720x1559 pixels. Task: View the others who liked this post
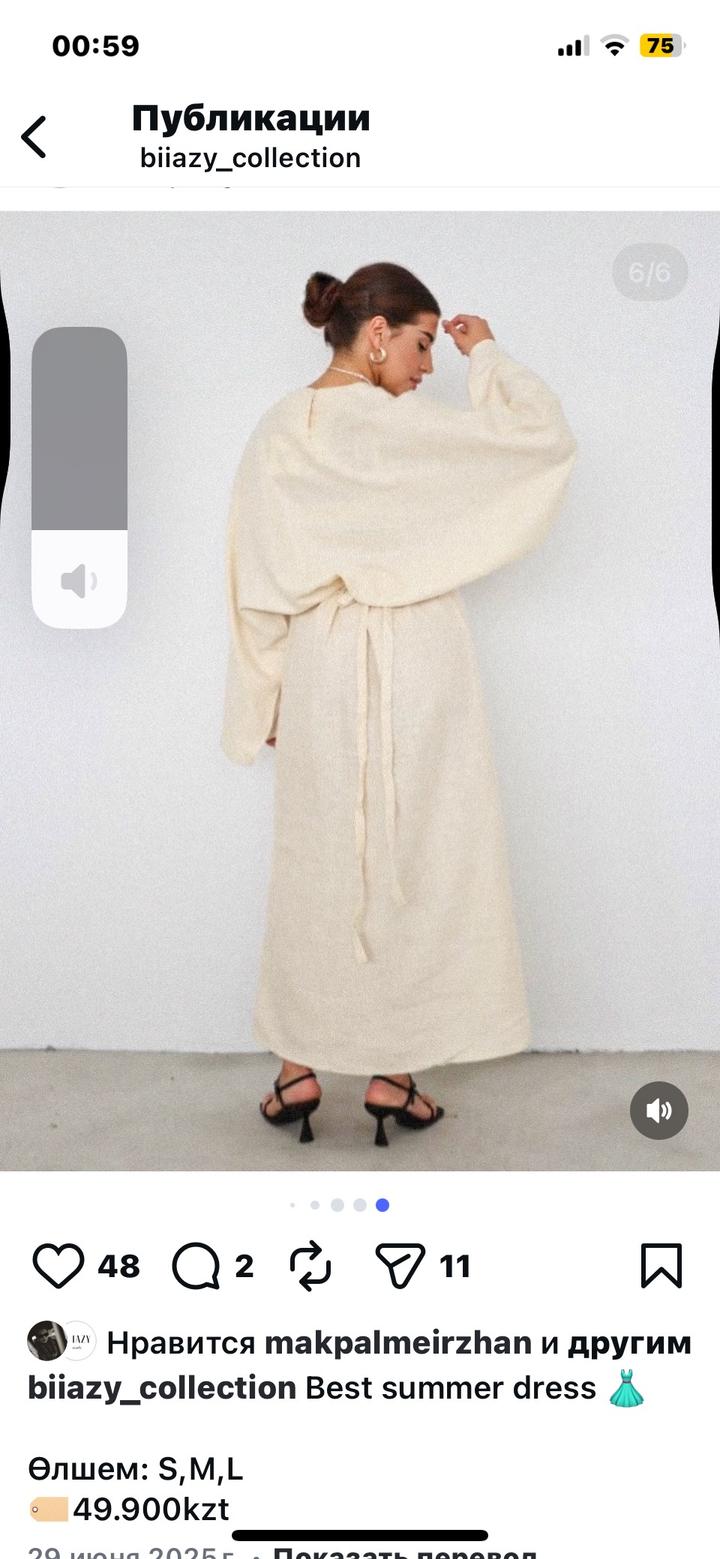click(629, 1343)
